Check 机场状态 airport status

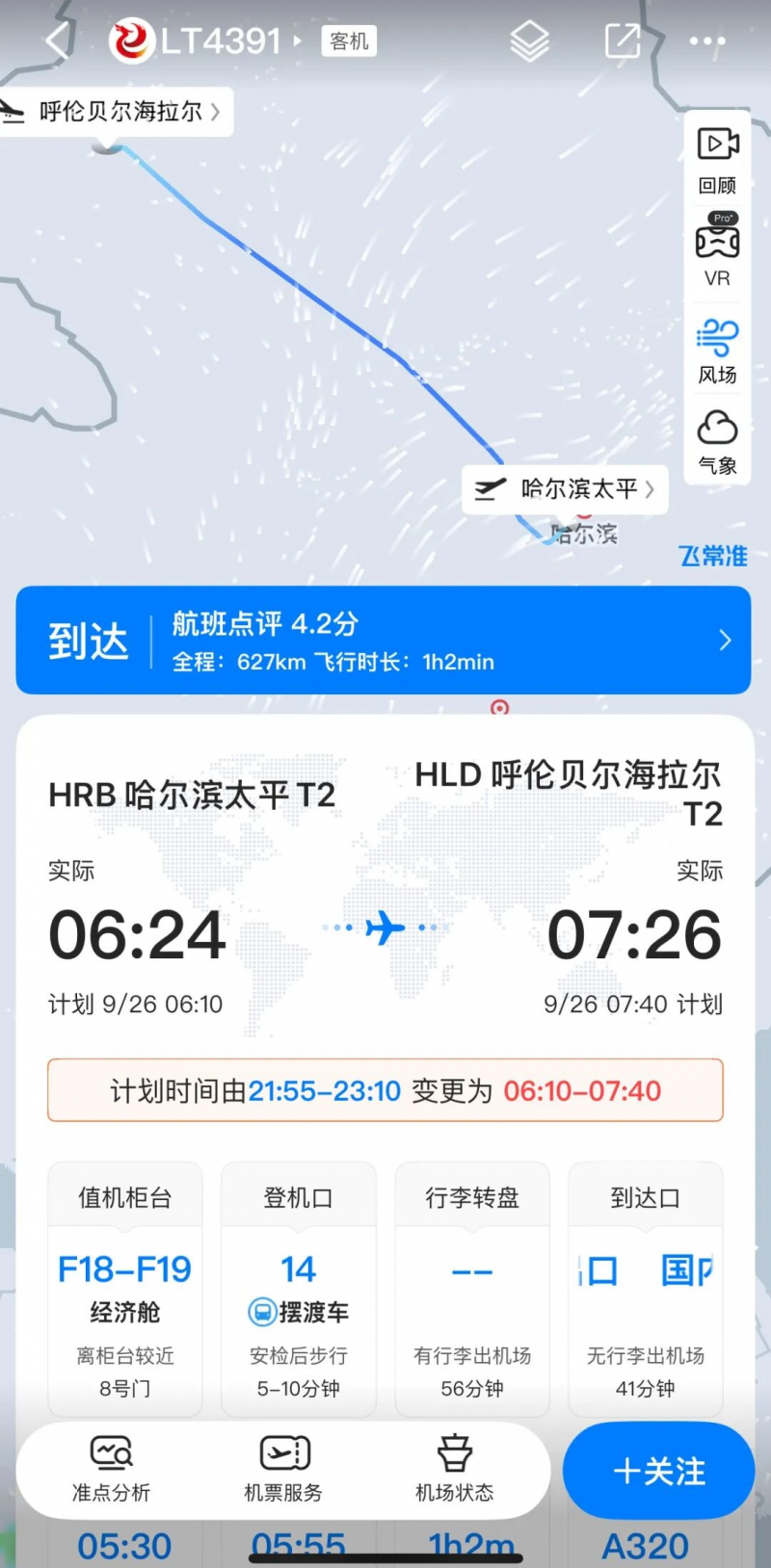(454, 1470)
